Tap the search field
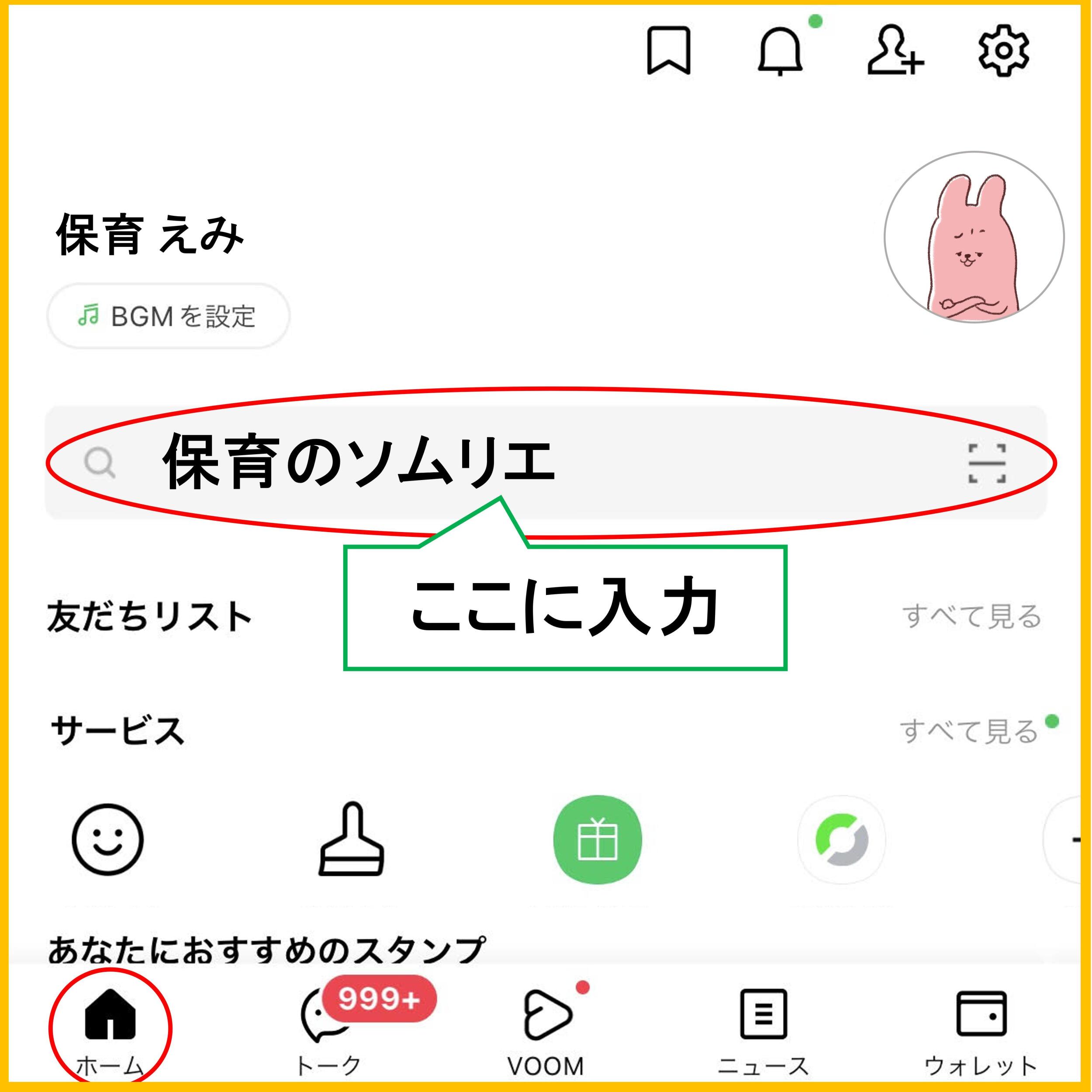This screenshot has width=1092, height=1092. pyautogui.click(x=546, y=463)
